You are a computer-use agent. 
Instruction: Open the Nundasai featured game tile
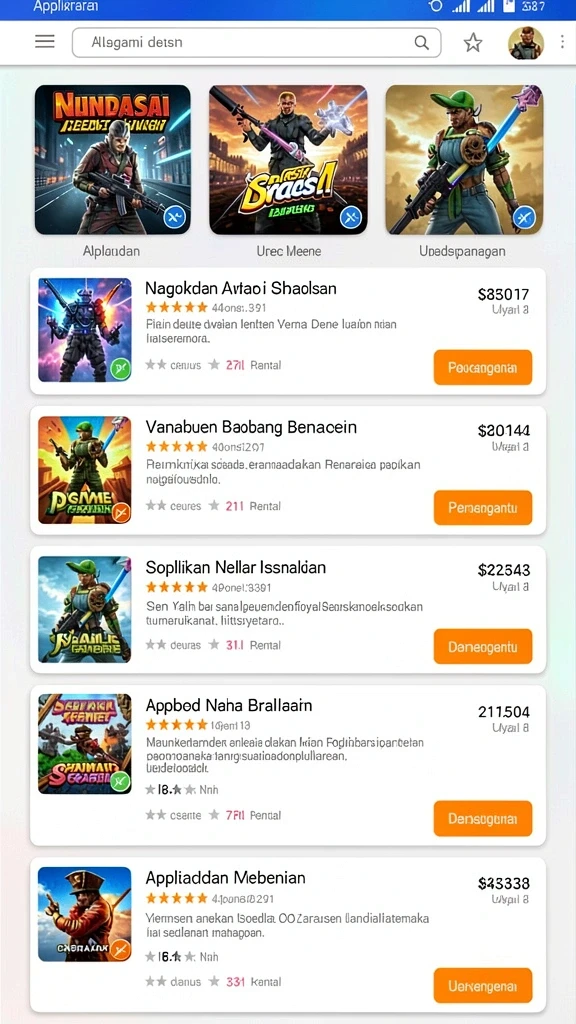coord(112,159)
